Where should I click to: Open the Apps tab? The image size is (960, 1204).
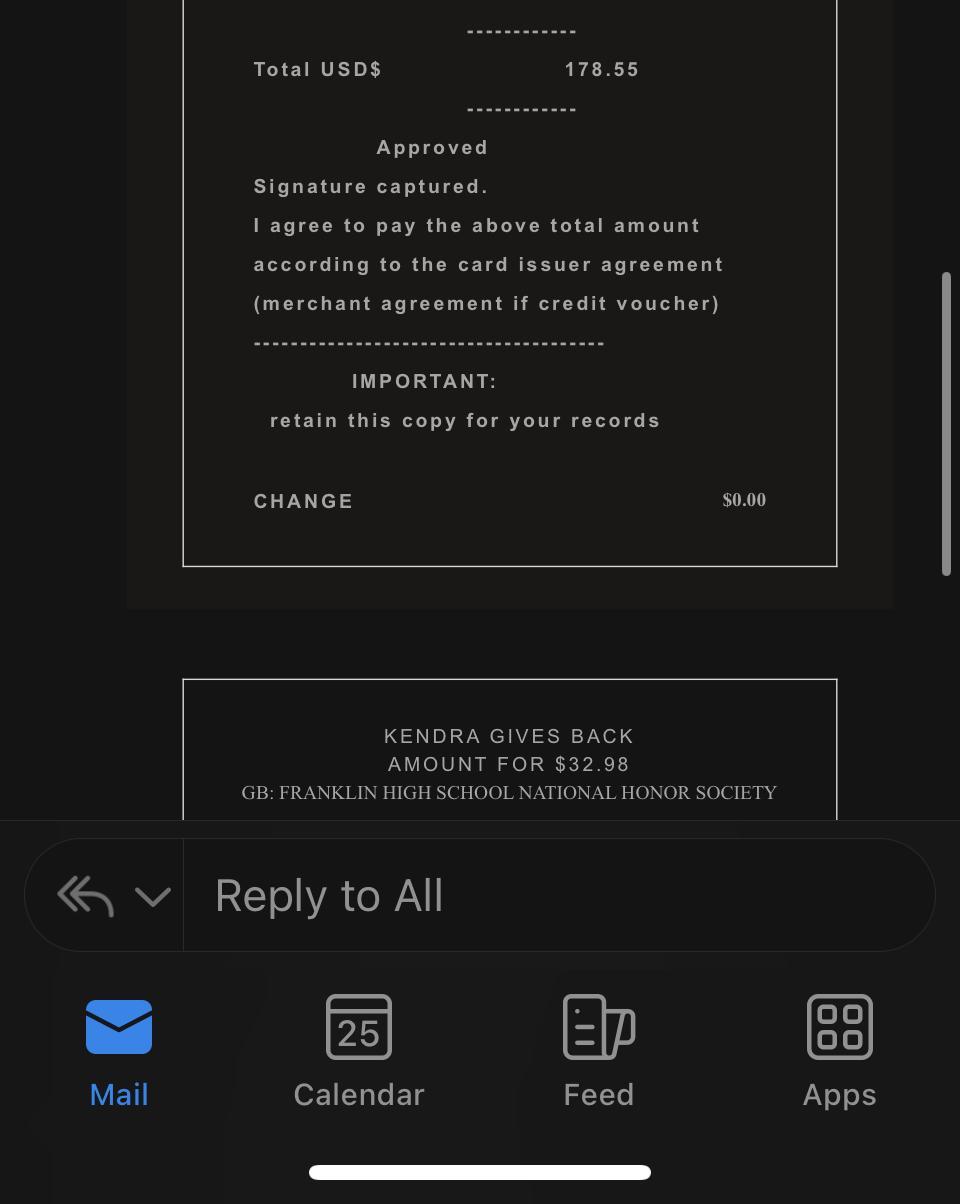839,1050
